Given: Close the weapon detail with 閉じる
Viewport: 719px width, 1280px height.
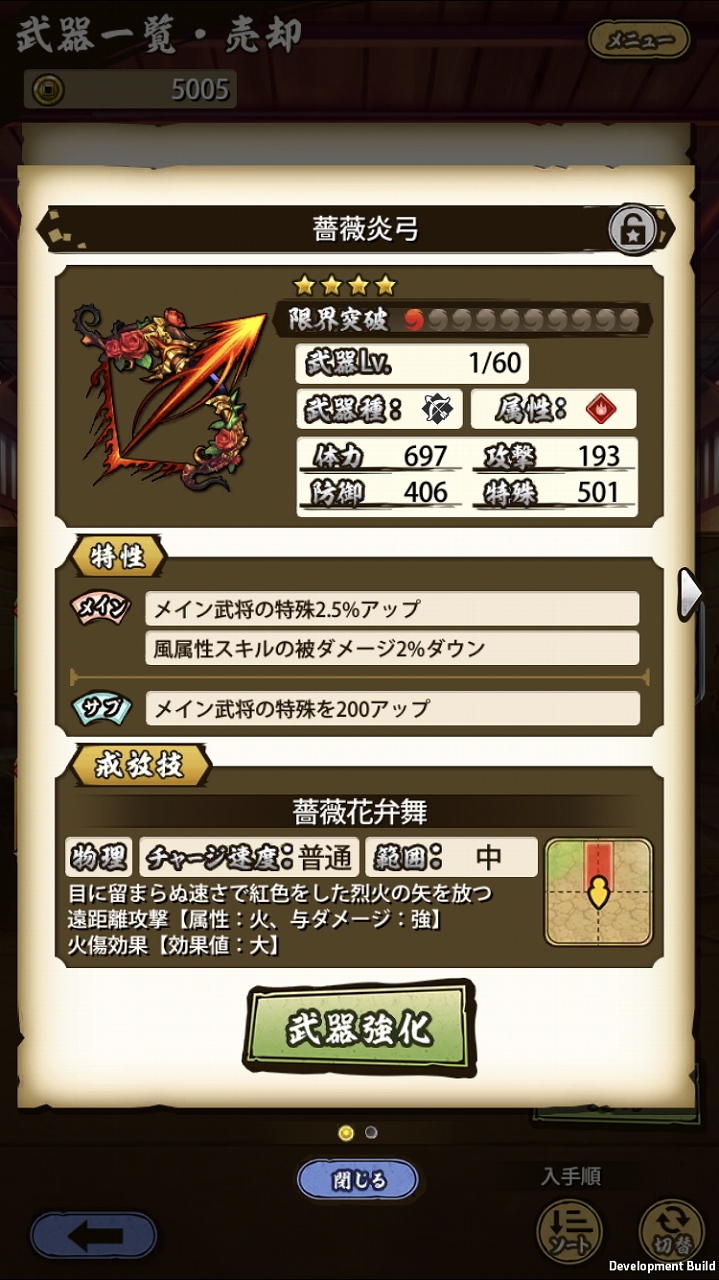Looking at the screenshot, I should [357, 1180].
